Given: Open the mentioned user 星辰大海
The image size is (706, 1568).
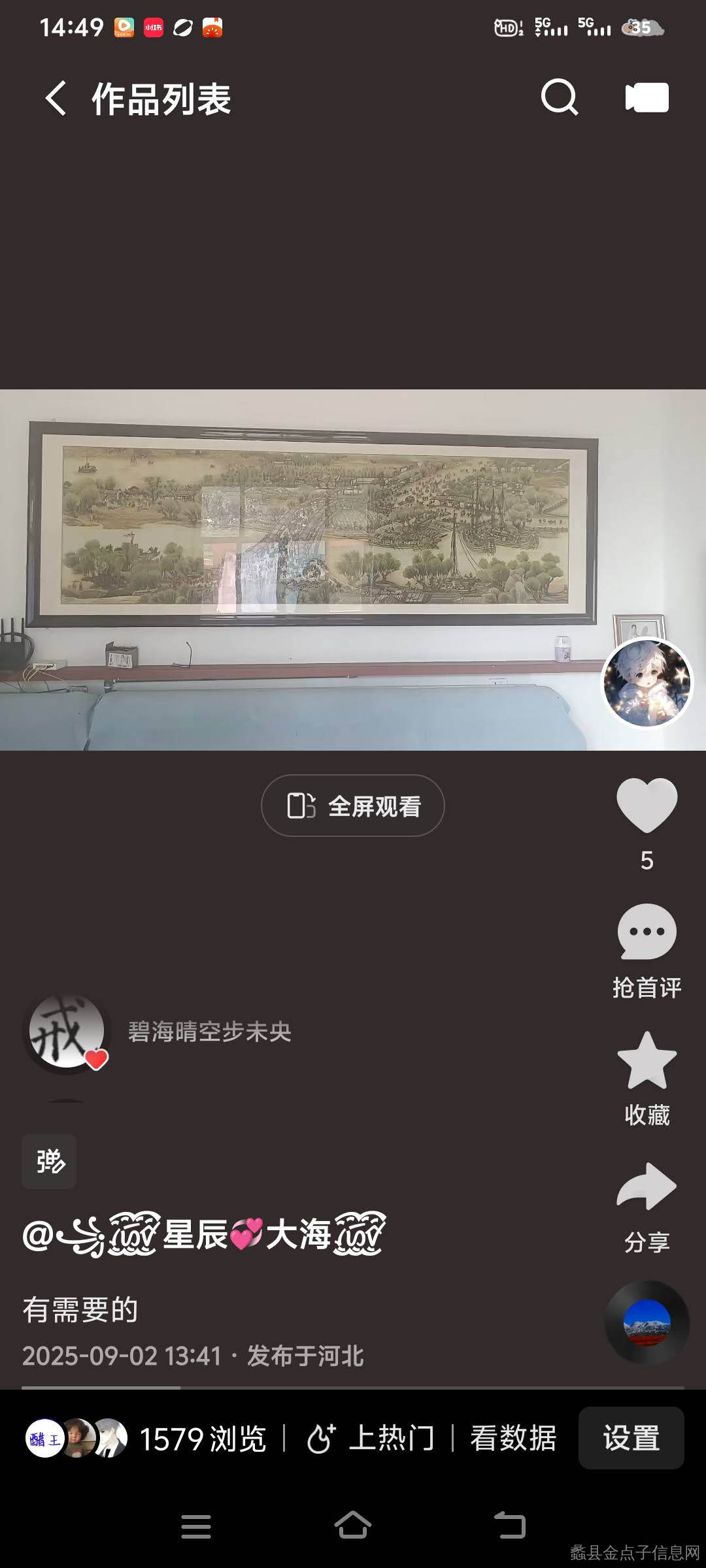Looking at the screenshot, I should (x=204, y=1235).
